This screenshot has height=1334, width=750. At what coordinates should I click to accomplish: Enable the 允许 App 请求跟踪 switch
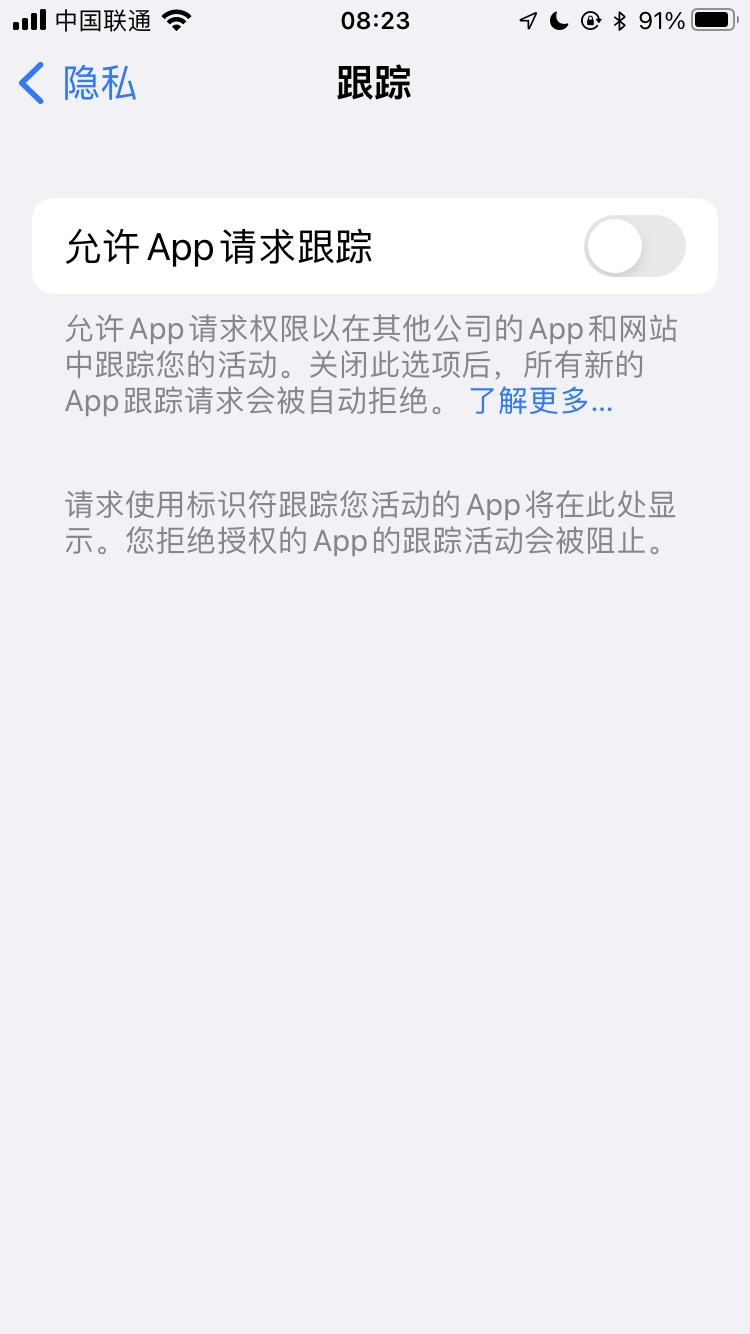(x=635, y=246)
